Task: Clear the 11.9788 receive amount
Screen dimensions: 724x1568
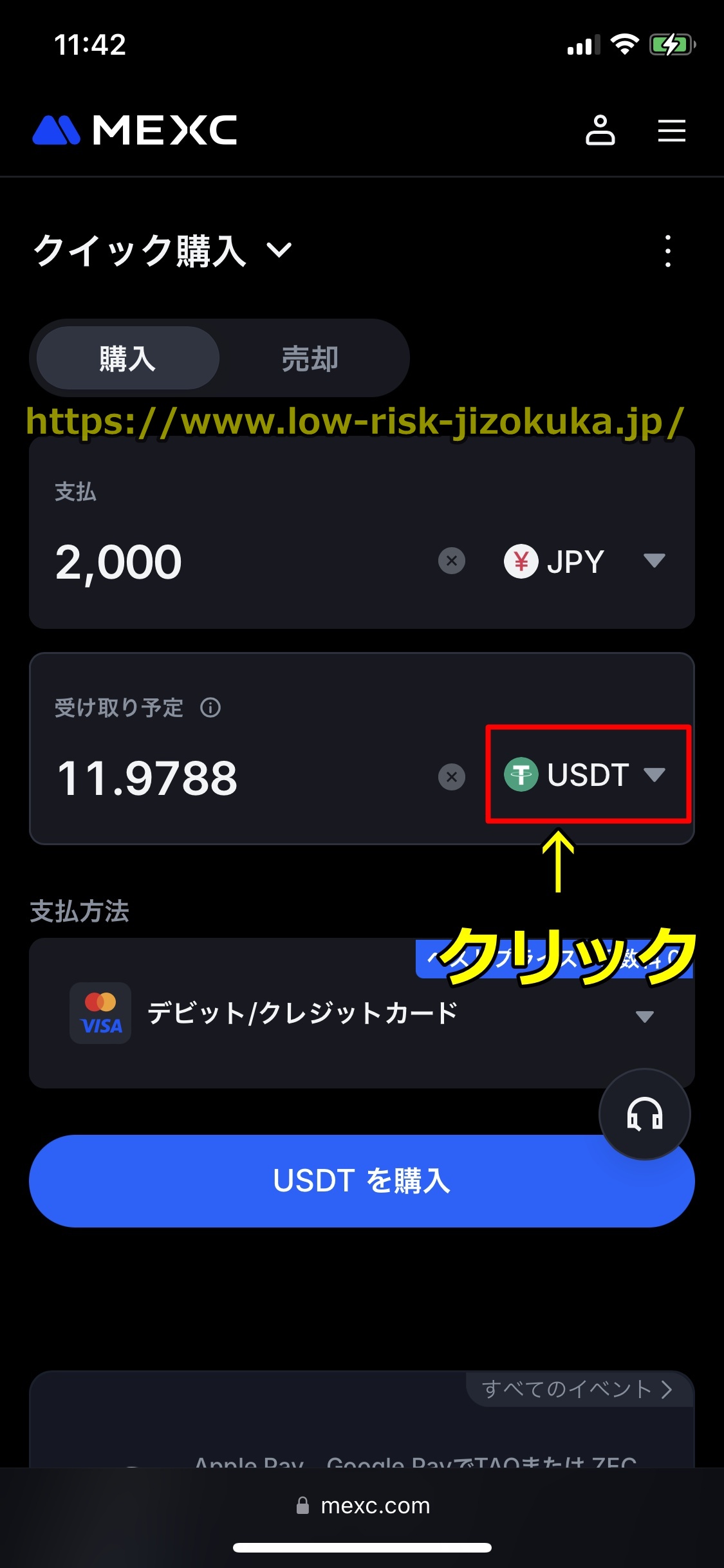Action: pos(452,777)
